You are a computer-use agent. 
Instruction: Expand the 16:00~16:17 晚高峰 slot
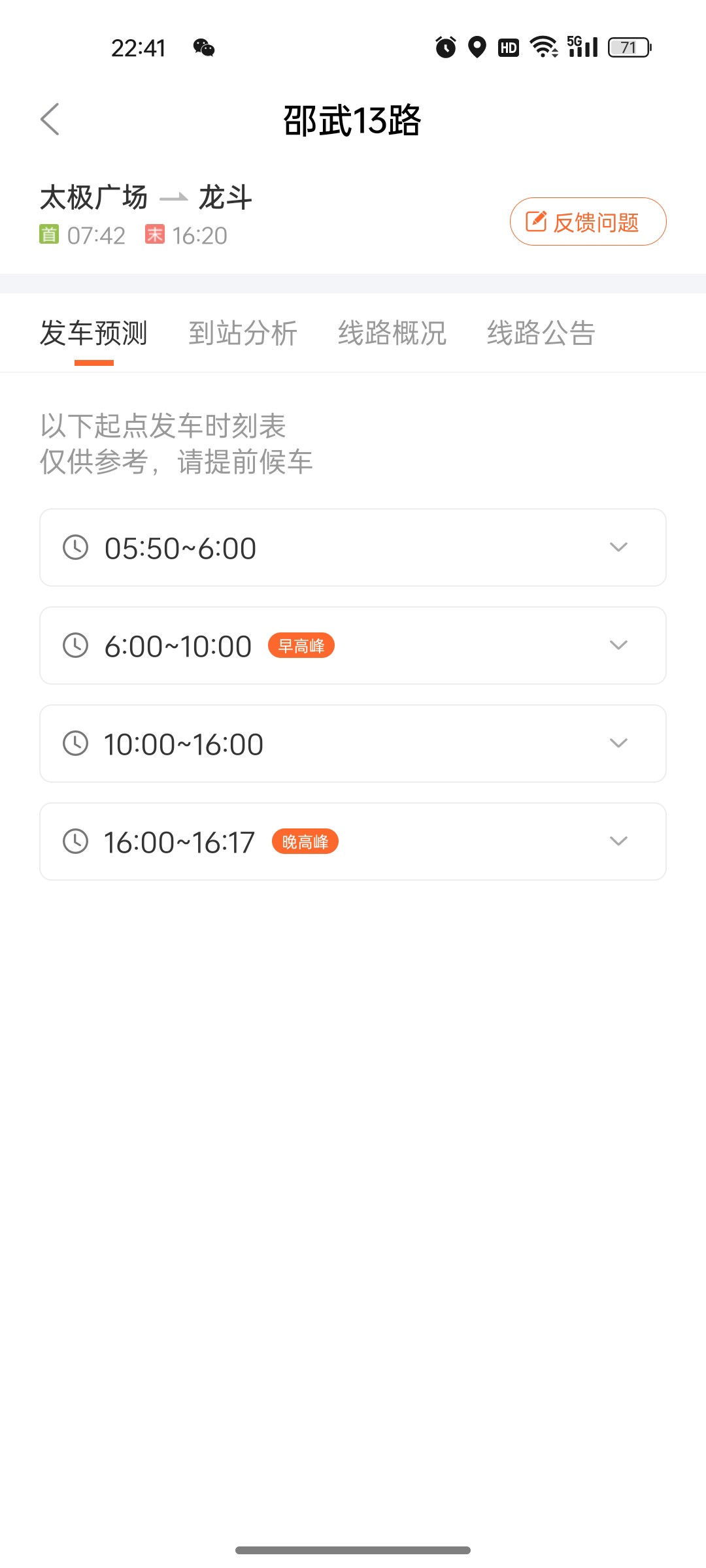[353, 841]
